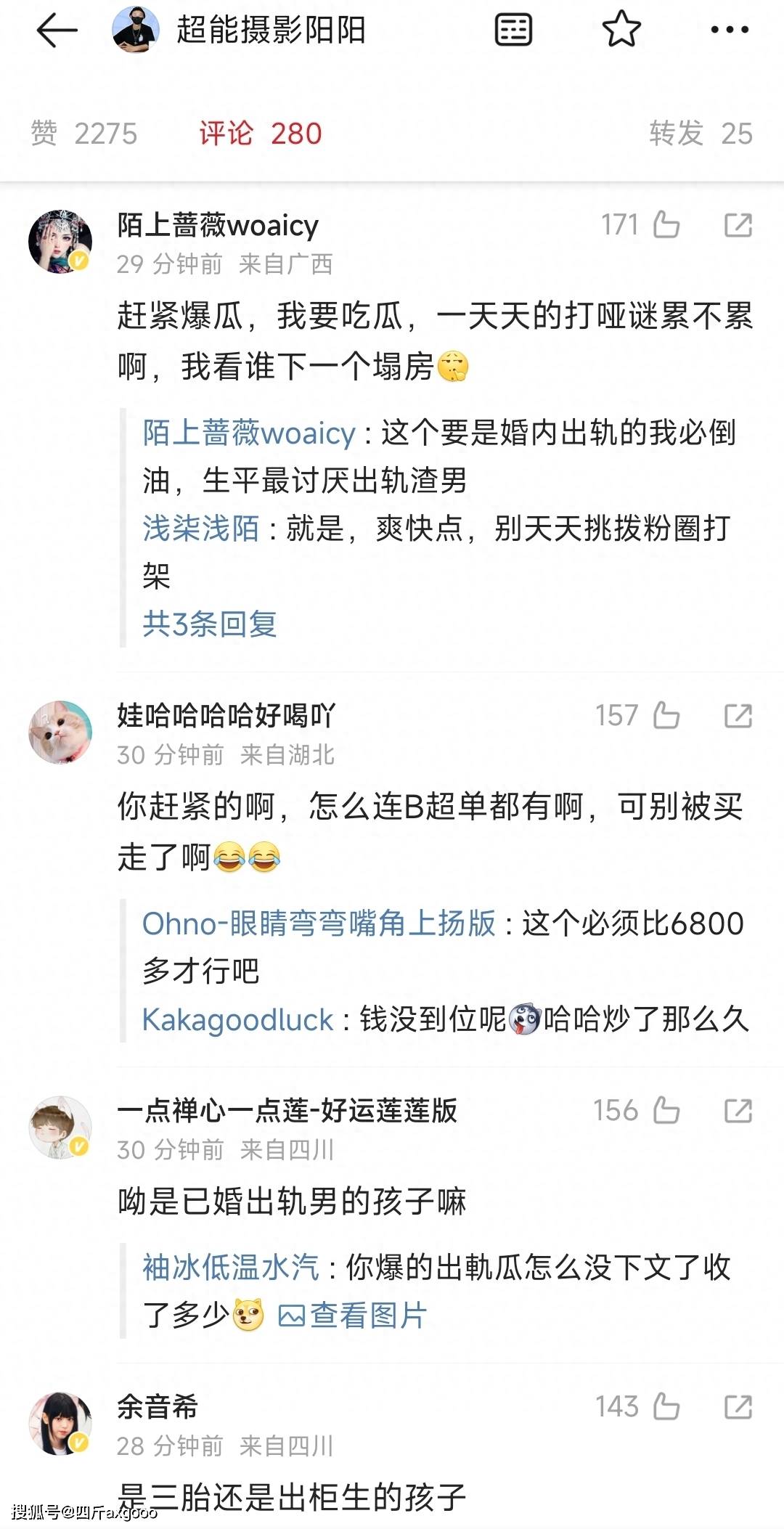Open 浅柒浅陌's profile link

click(200, 528)
